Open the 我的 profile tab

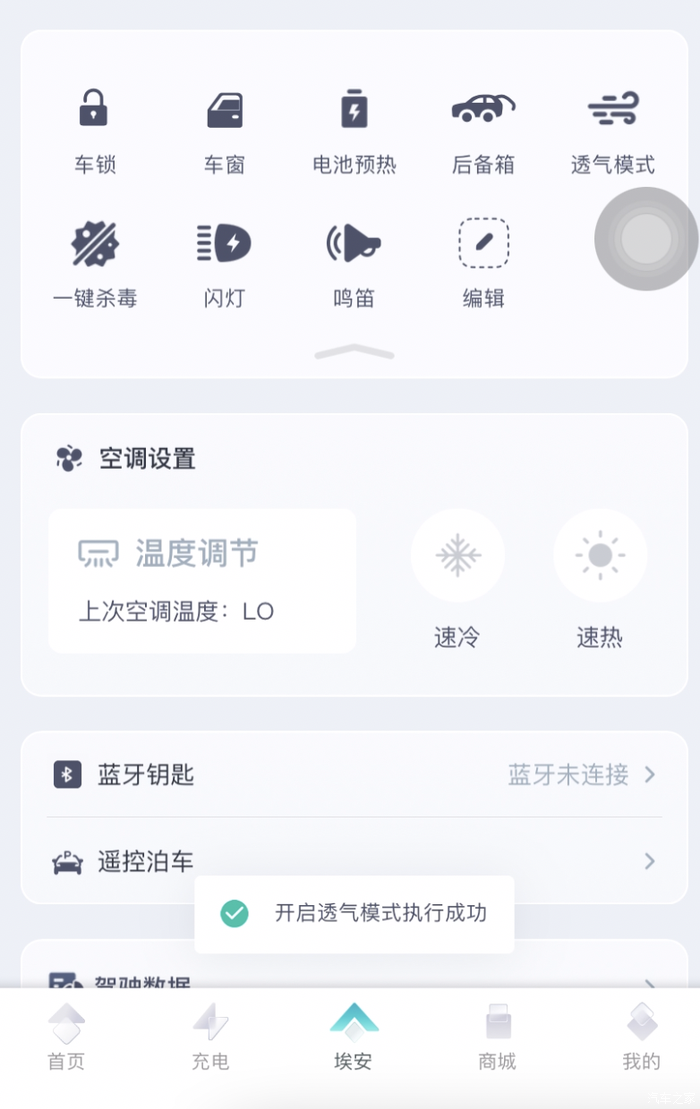(641, 1037)
